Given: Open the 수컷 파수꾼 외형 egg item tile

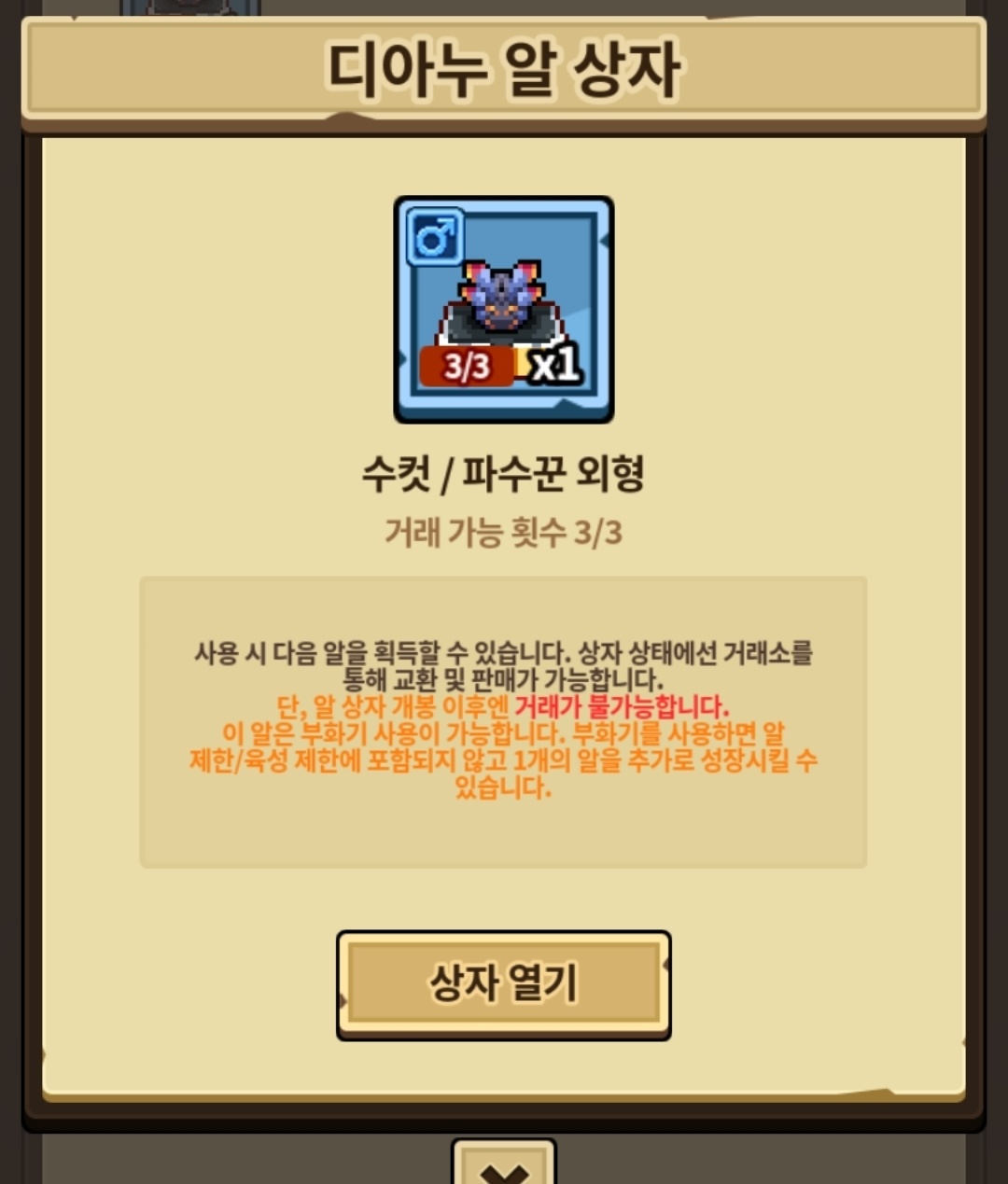Looking at the screenshot, I should pos(503,309).
